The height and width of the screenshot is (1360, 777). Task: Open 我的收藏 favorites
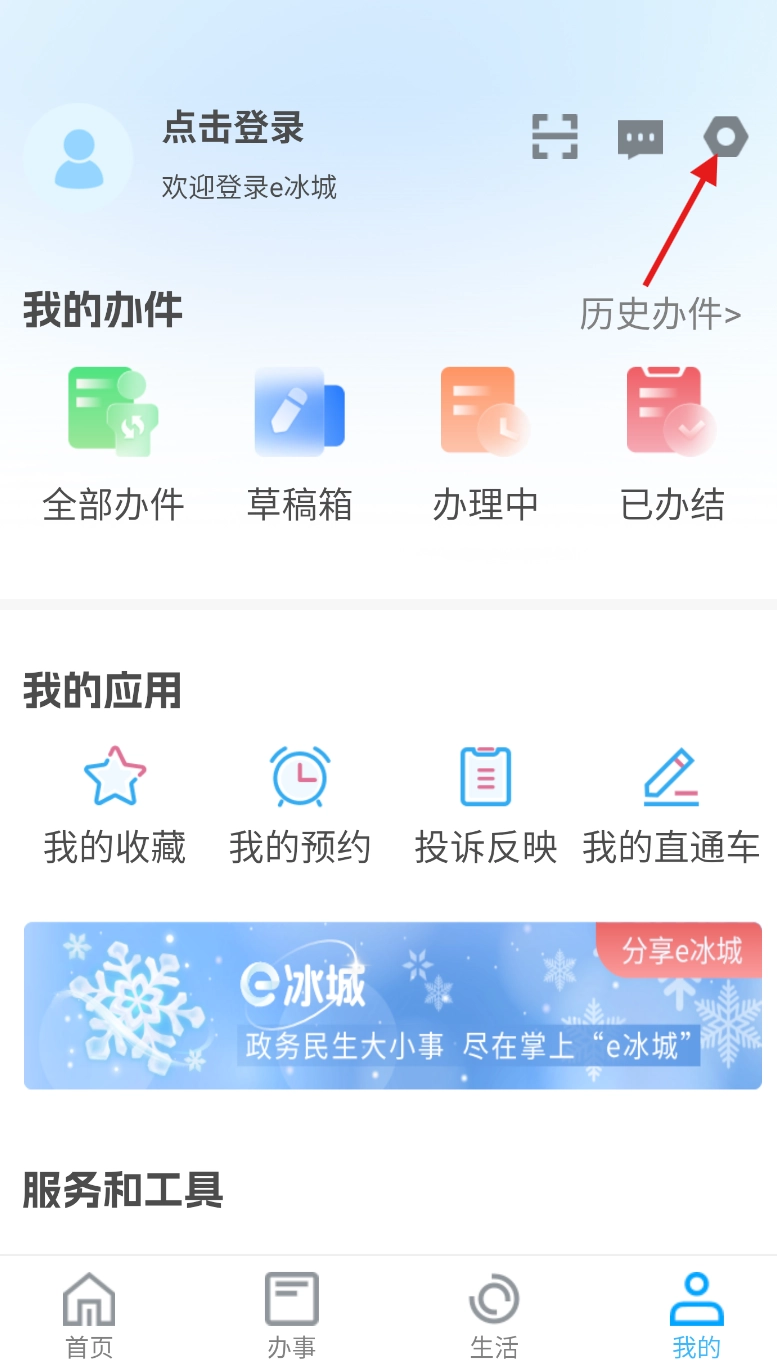(x=114, y=805)
